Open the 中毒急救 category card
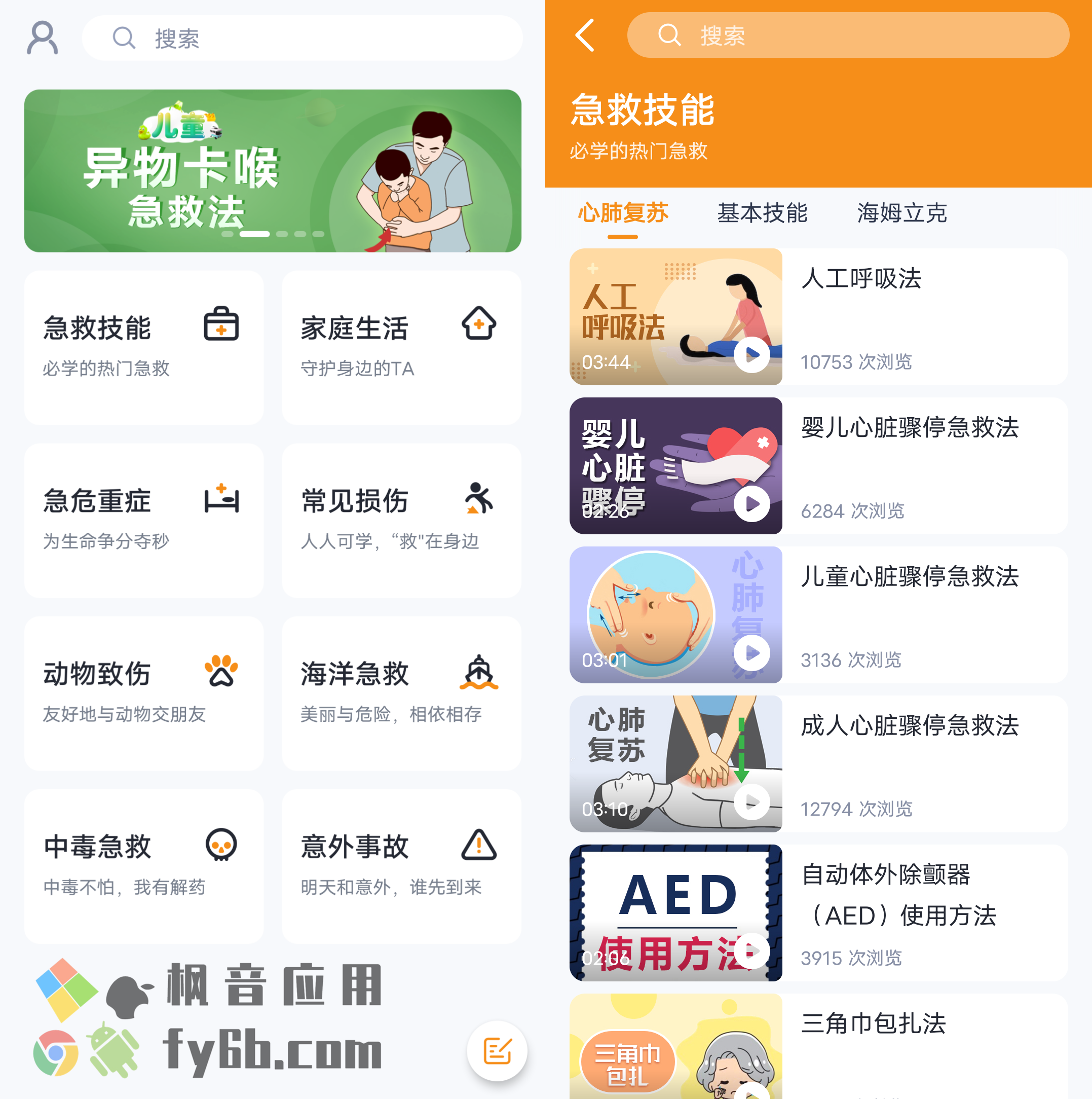This screenshot has width=1092, height=1099. (143, 865)
